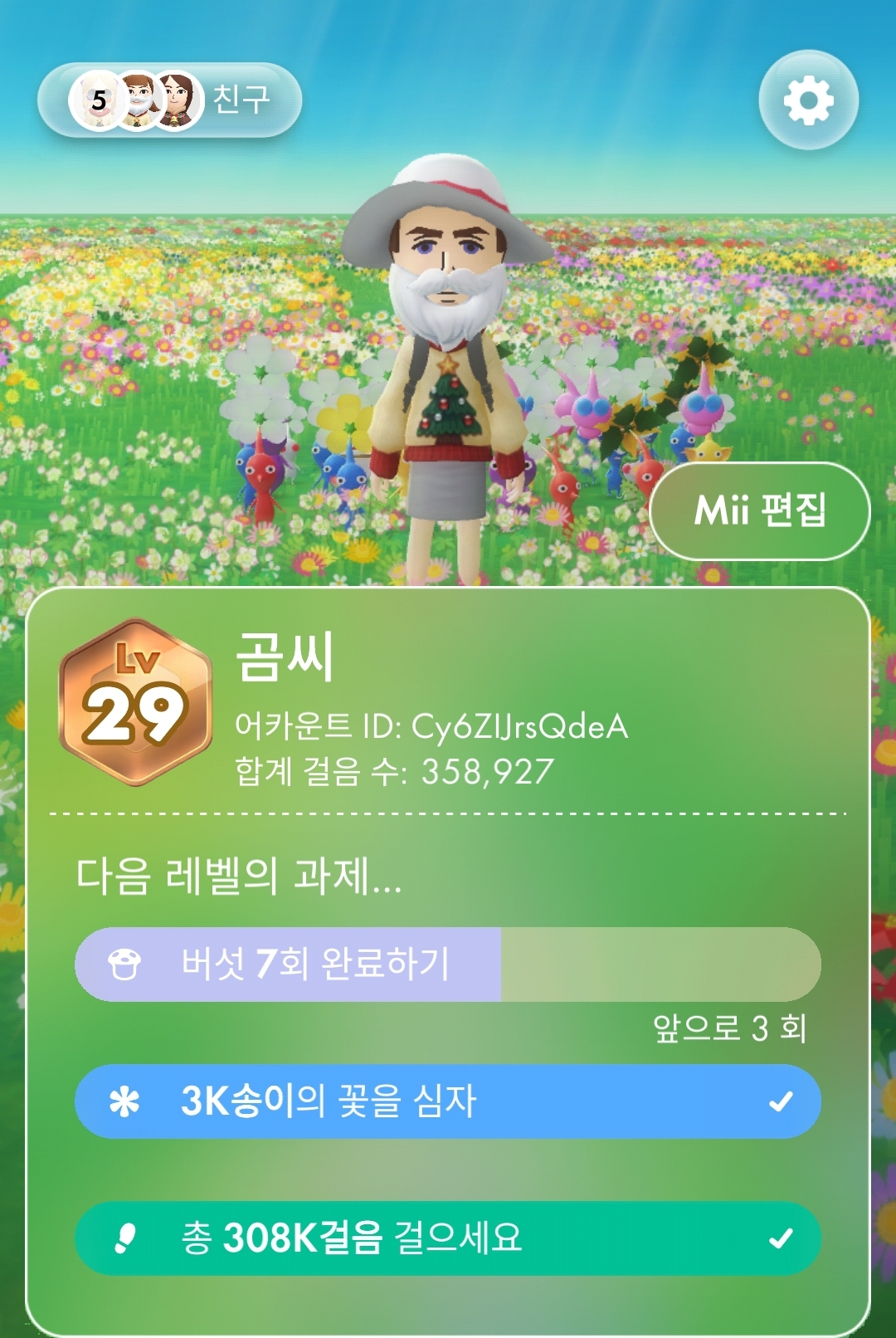The image size is (896, 1338).
Task: Open the 친구 friends list
Action: 170,100
